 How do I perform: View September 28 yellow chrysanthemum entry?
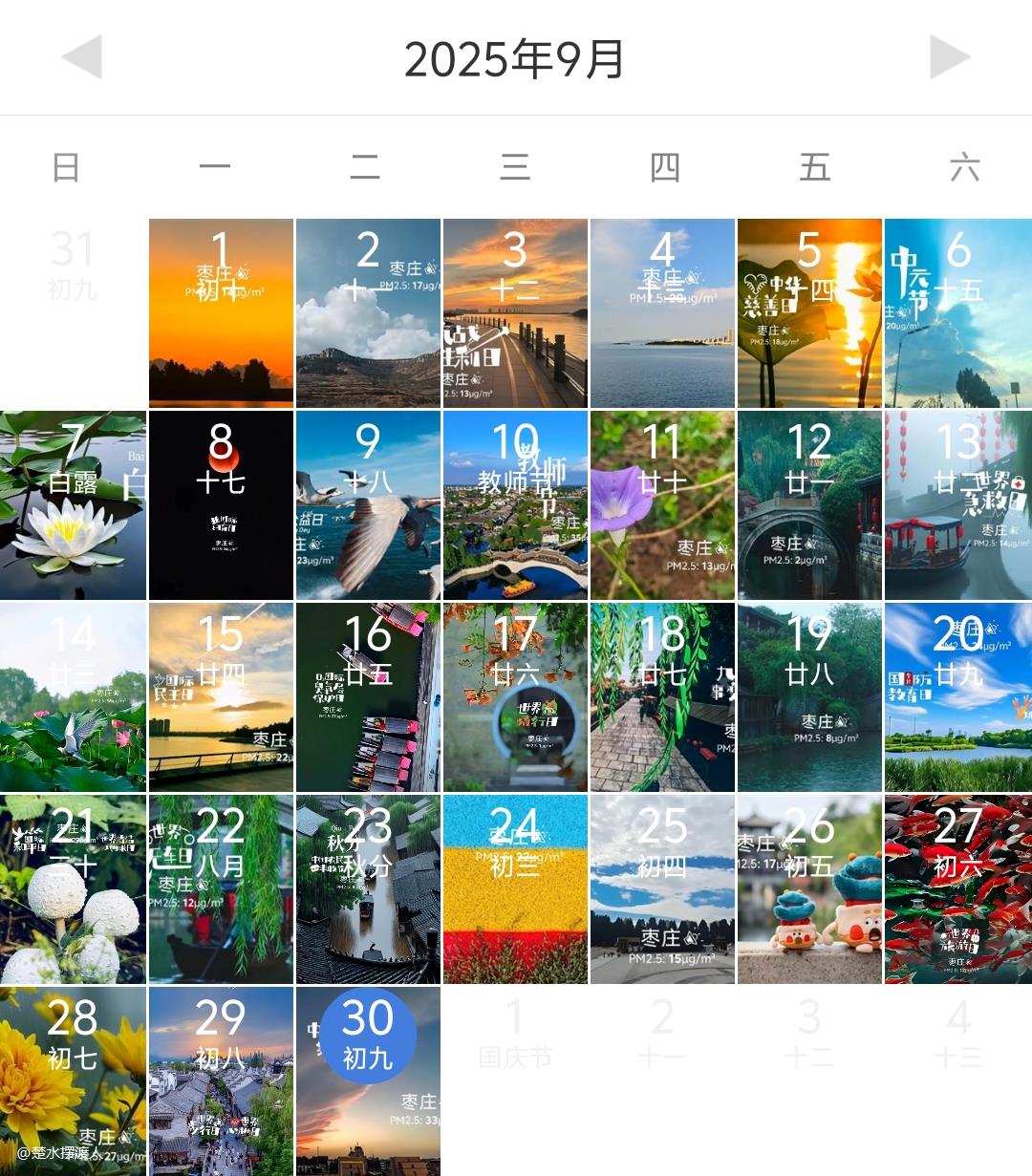point(73,1081)
